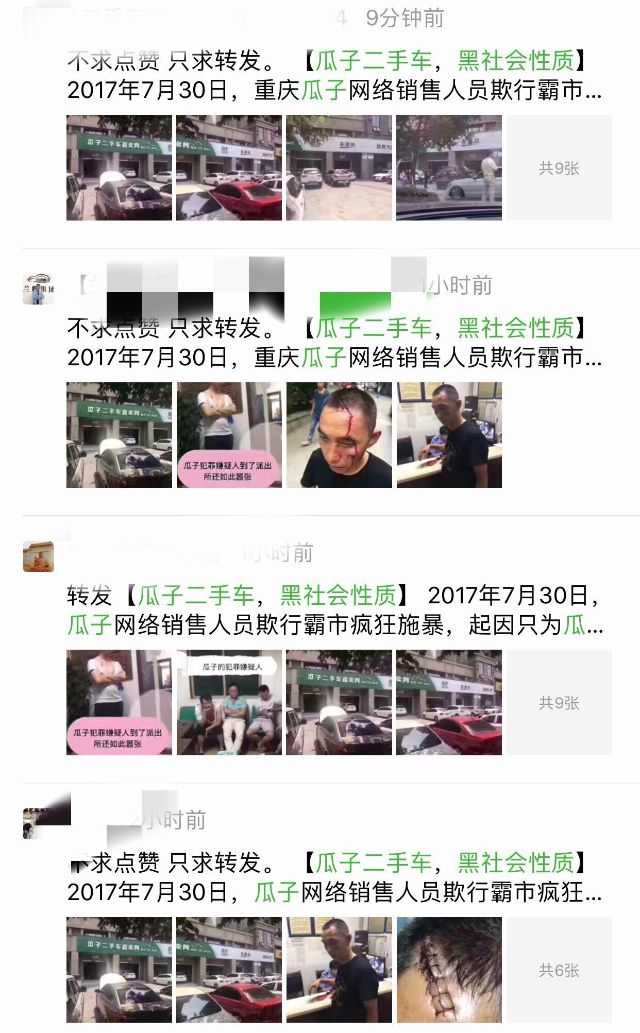Open the post from 9分钟前

tap(334, 76)
